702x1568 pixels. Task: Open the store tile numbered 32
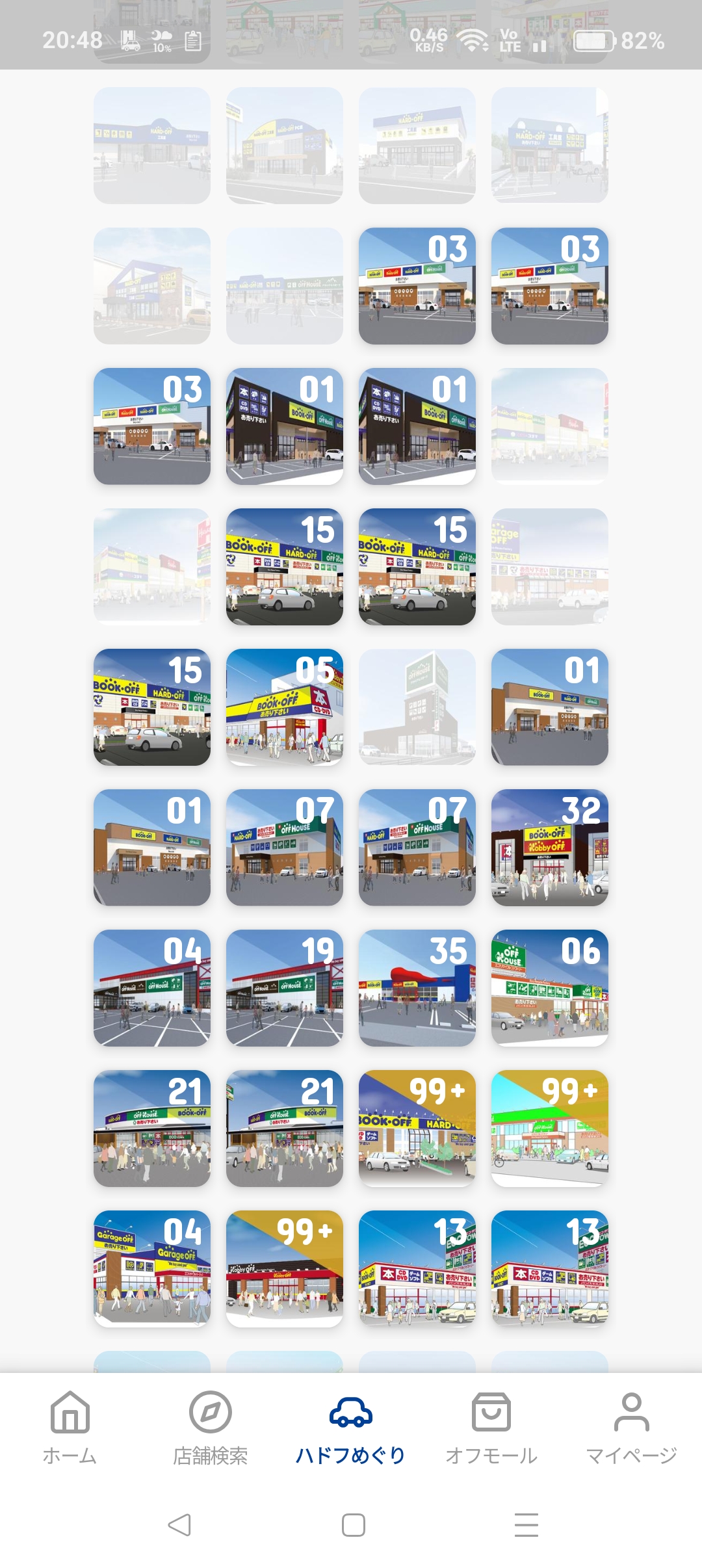[550, 848]
